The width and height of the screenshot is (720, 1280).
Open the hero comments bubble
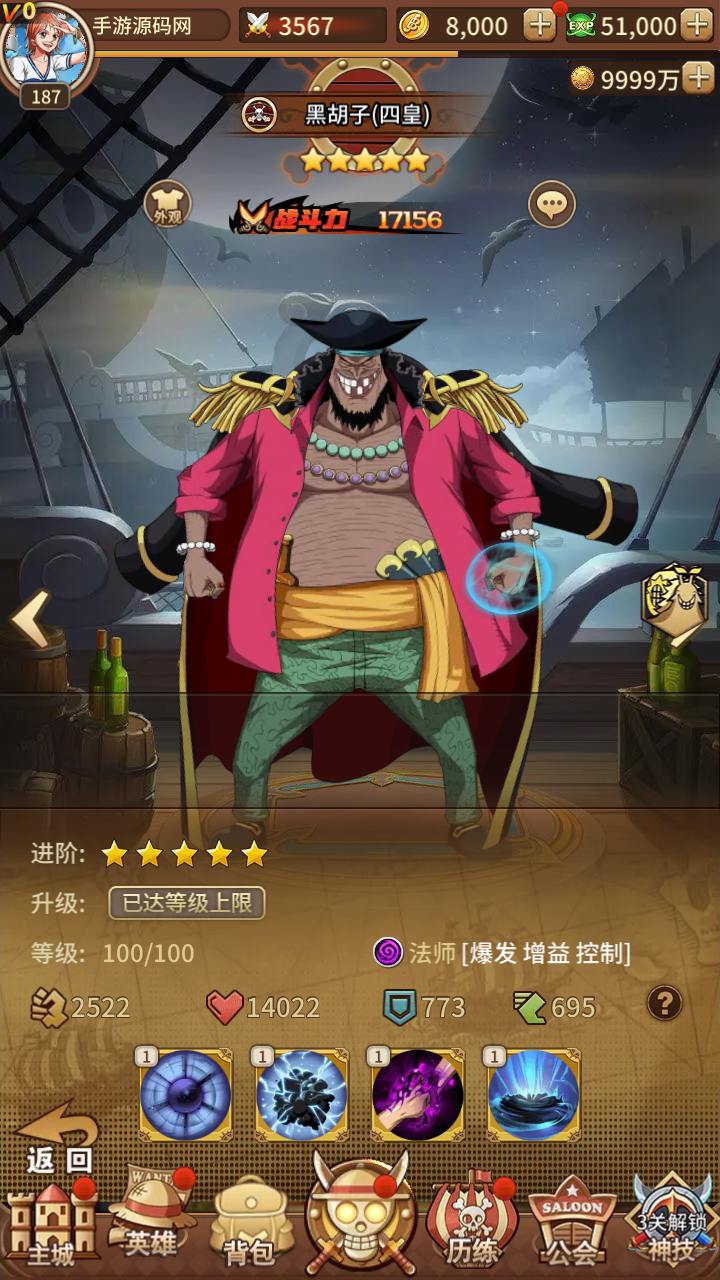[x=551, y=205]
